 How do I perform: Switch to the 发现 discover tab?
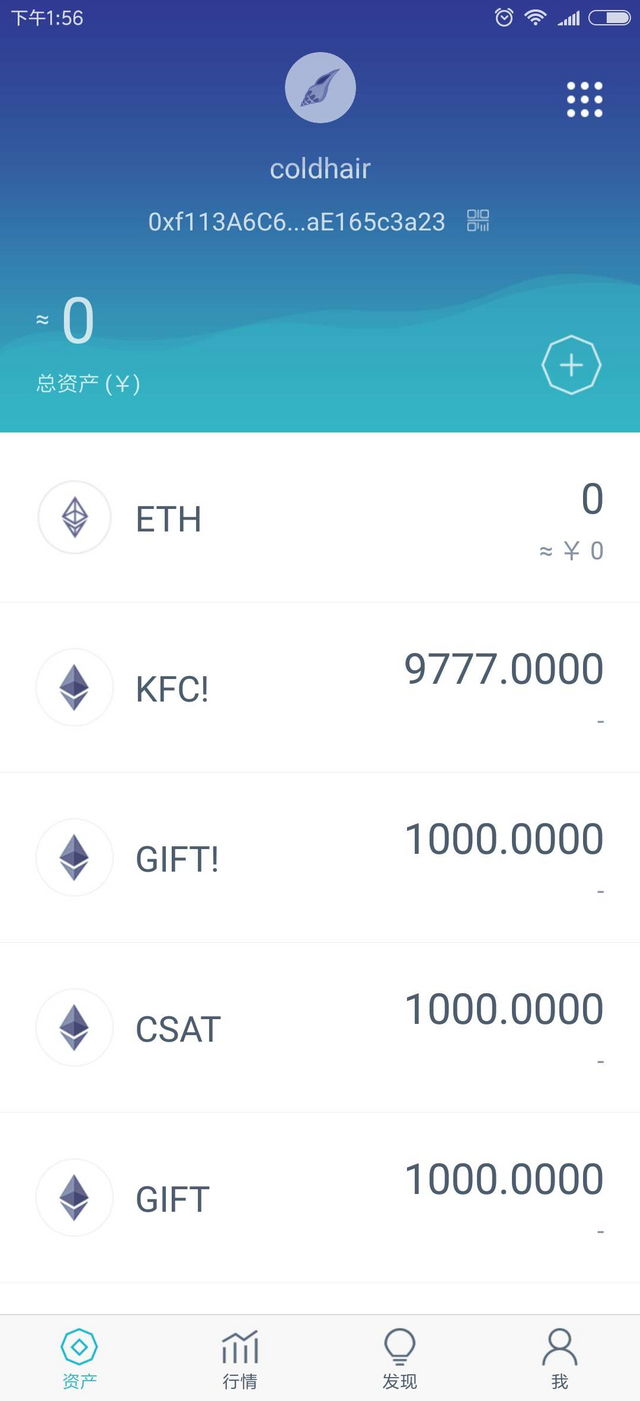point(400,1359)
